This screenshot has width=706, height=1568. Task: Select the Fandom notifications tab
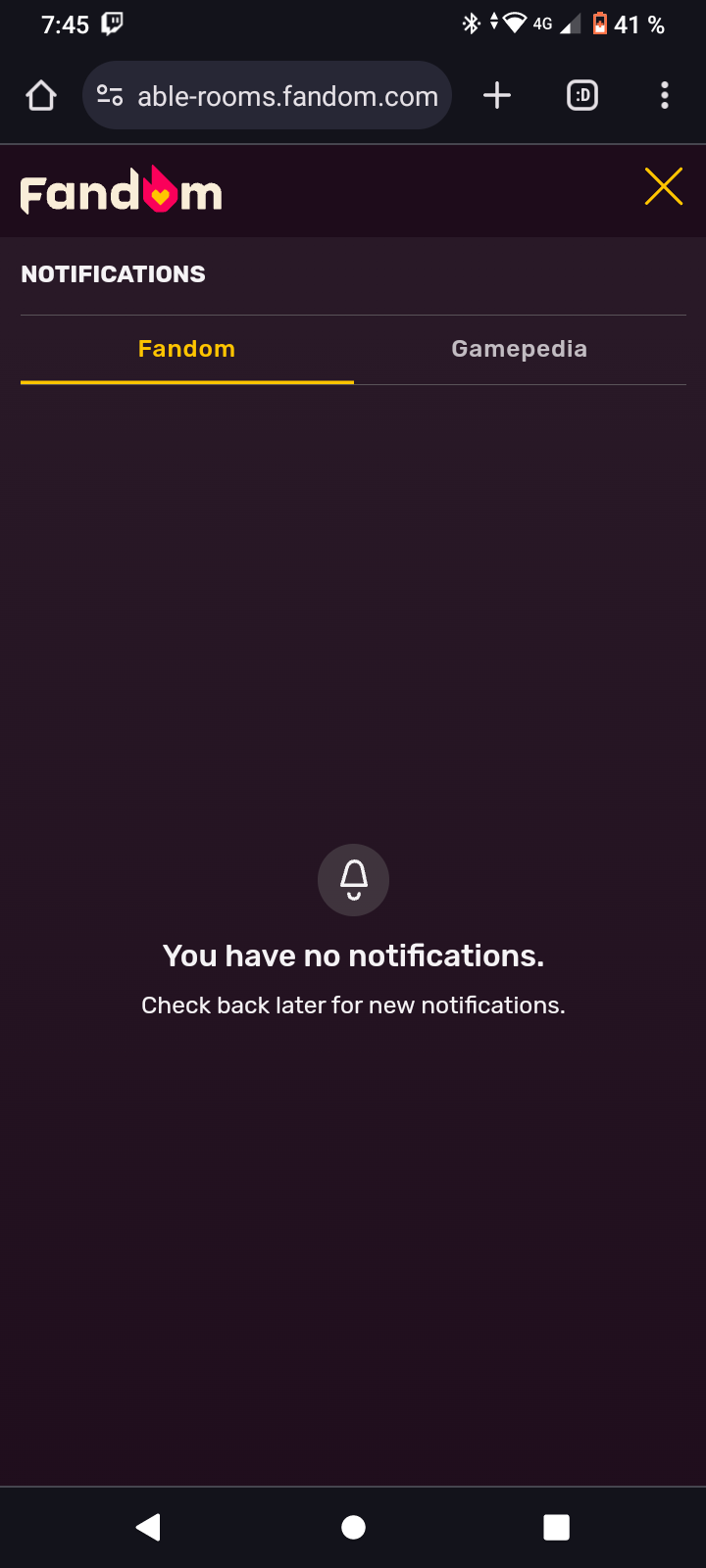[186, 348]
